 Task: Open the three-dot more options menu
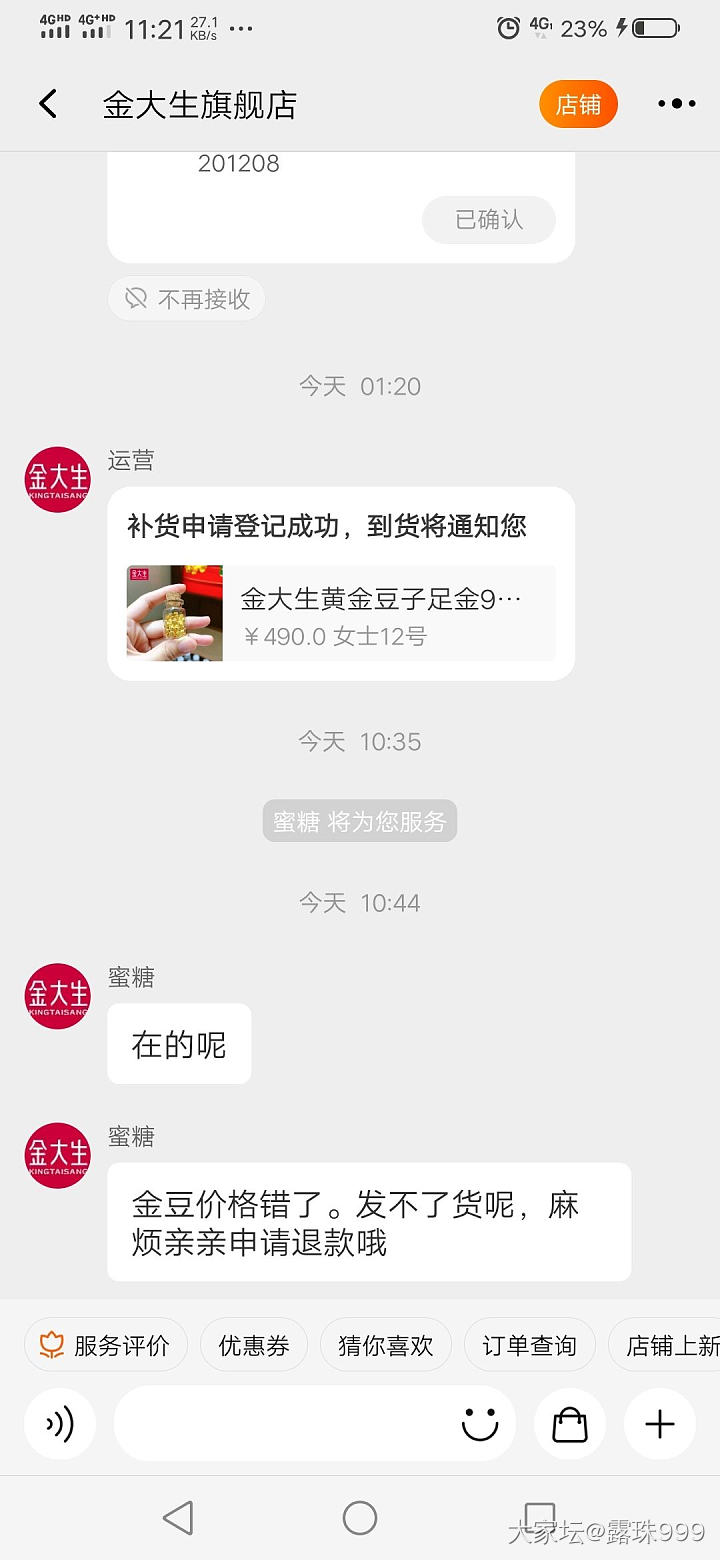[676, 104]
